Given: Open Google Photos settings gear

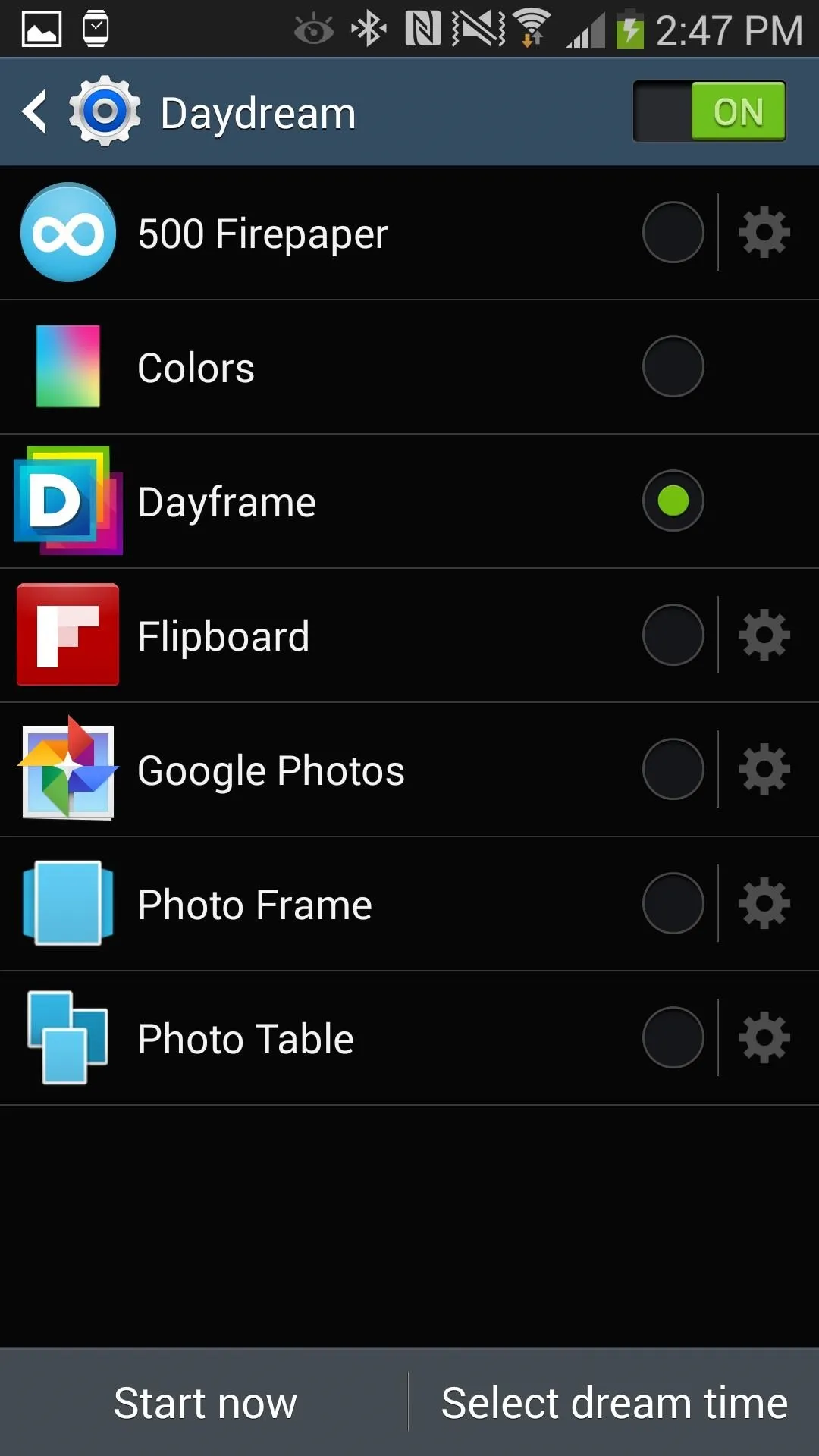Looking at the screenshot, I should 764,769.
